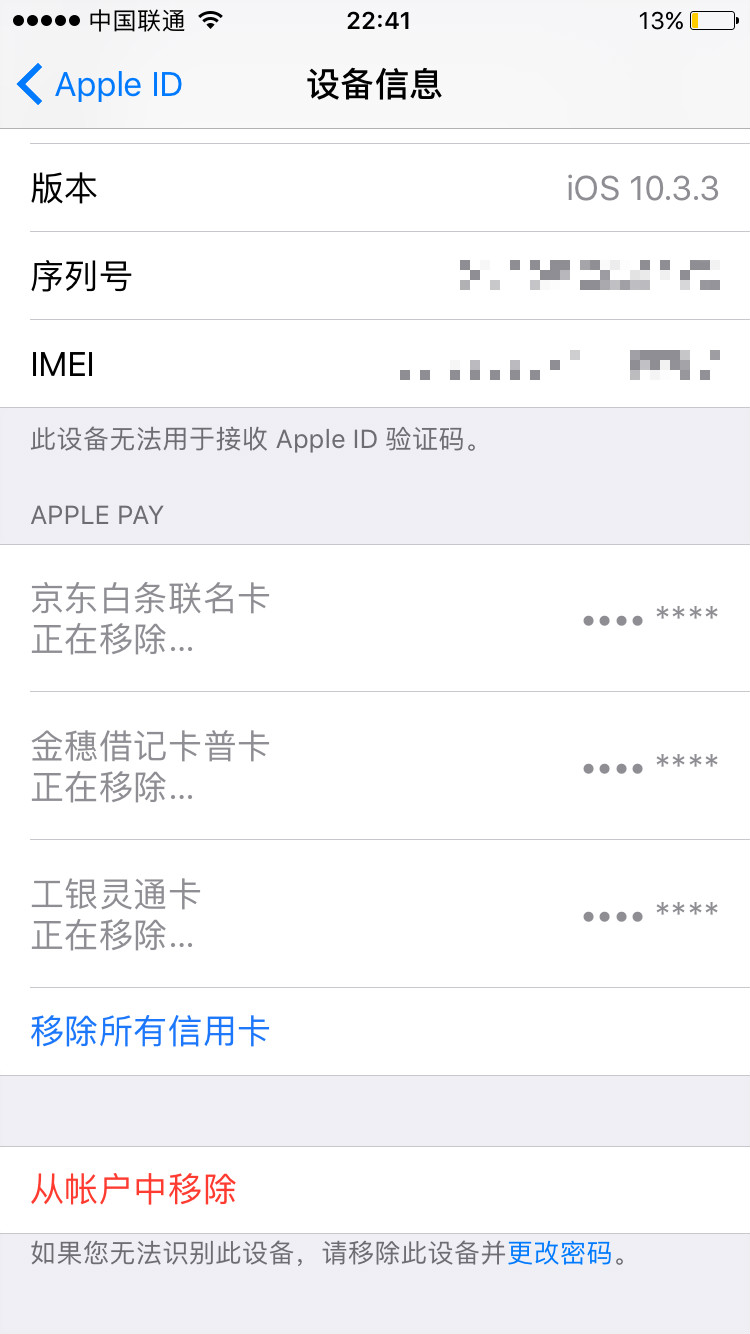Open the 更改密码 link
Viewport: 750px width, 1334px height.
(x=559, y=1253)
